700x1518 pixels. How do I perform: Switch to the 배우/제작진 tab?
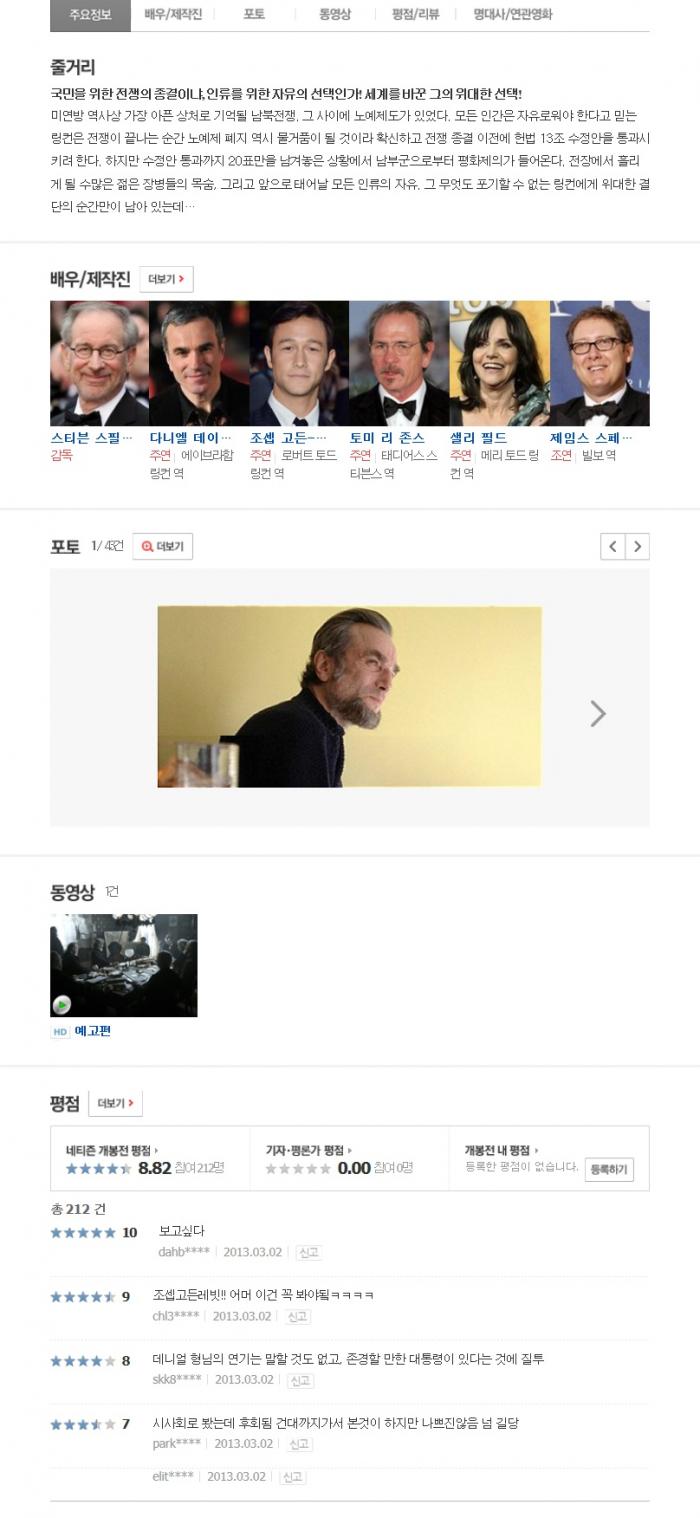[173, 15]
